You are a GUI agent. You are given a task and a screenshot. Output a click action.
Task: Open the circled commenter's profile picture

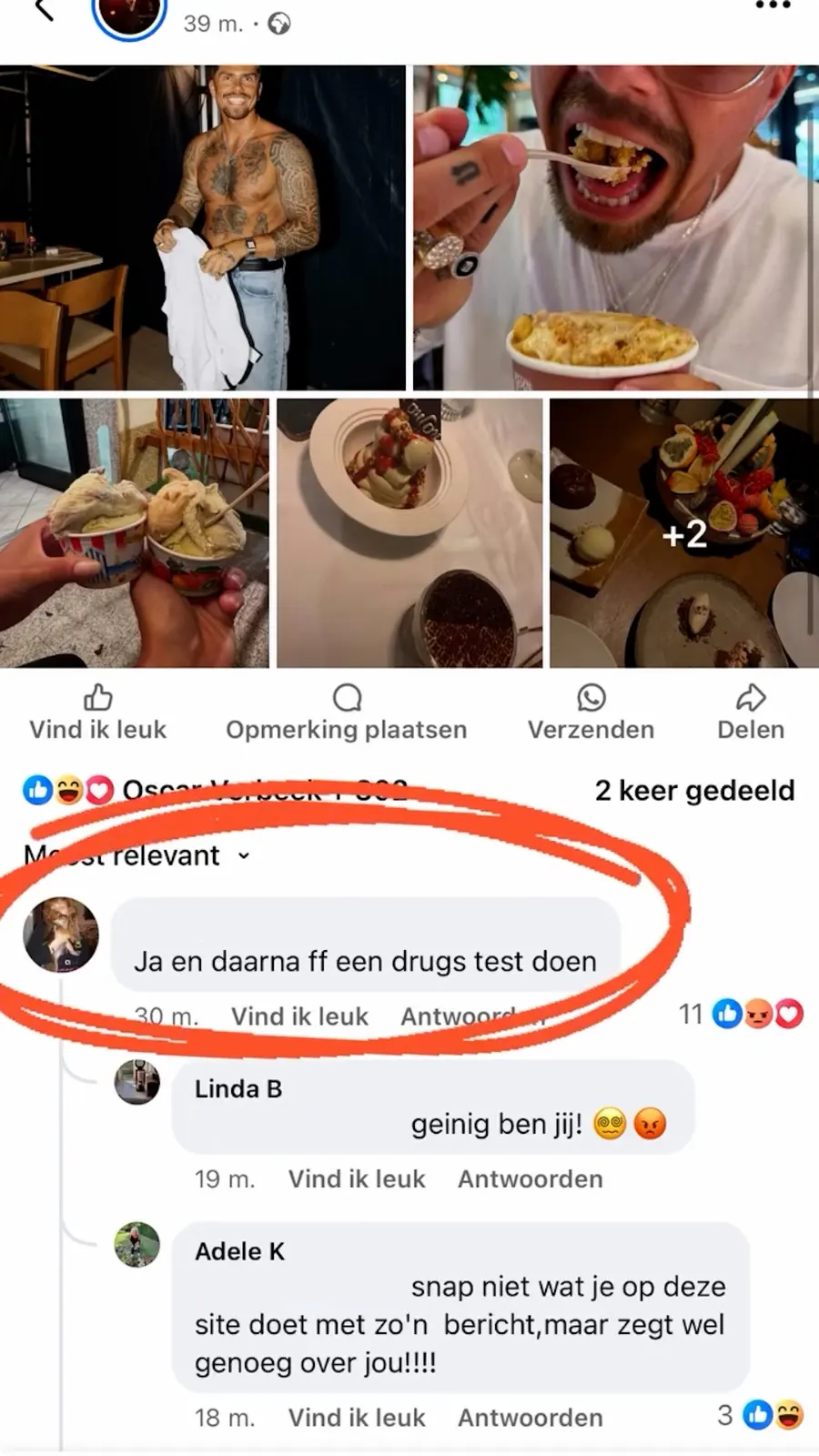tap(60, 935)
